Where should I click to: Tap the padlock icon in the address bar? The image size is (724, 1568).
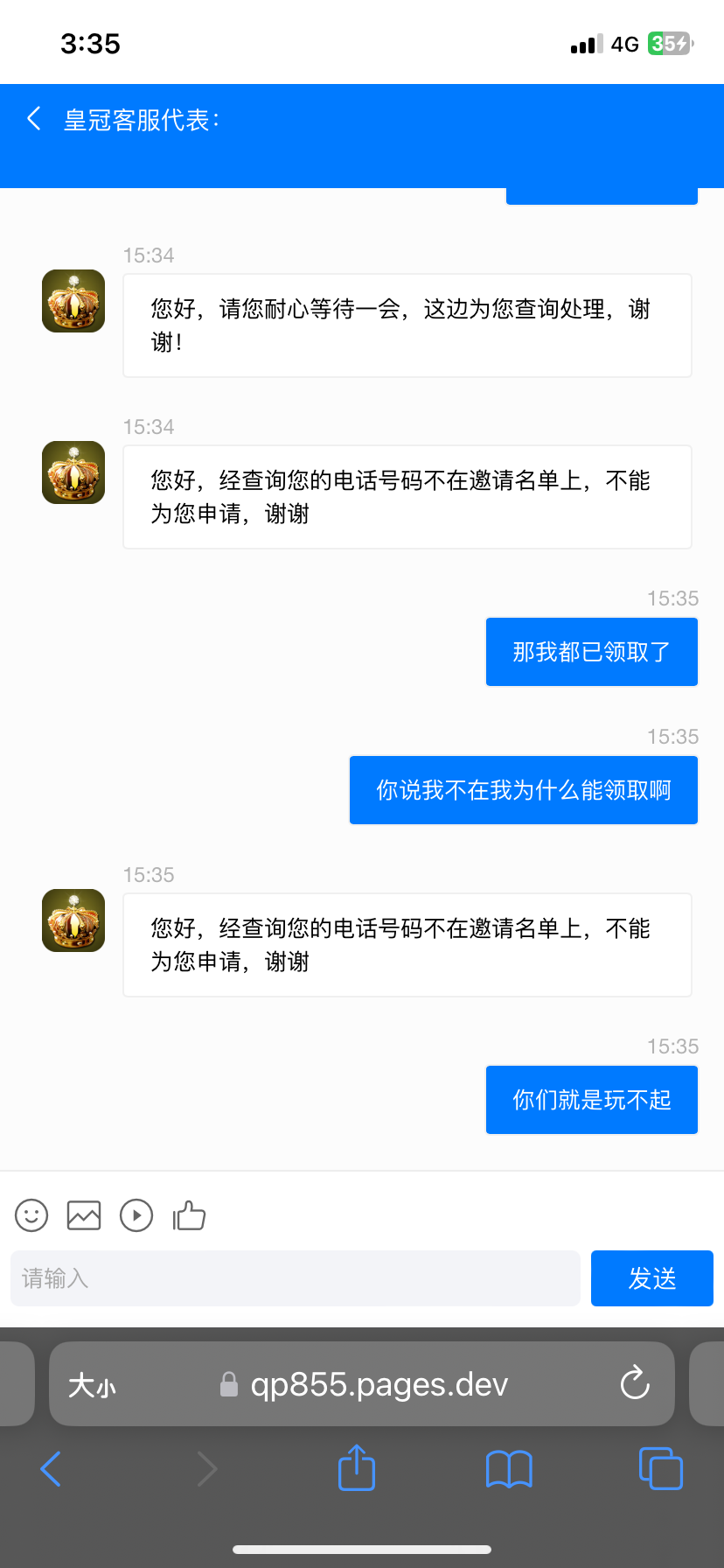pyautogui.click(x=229, y=1384)
